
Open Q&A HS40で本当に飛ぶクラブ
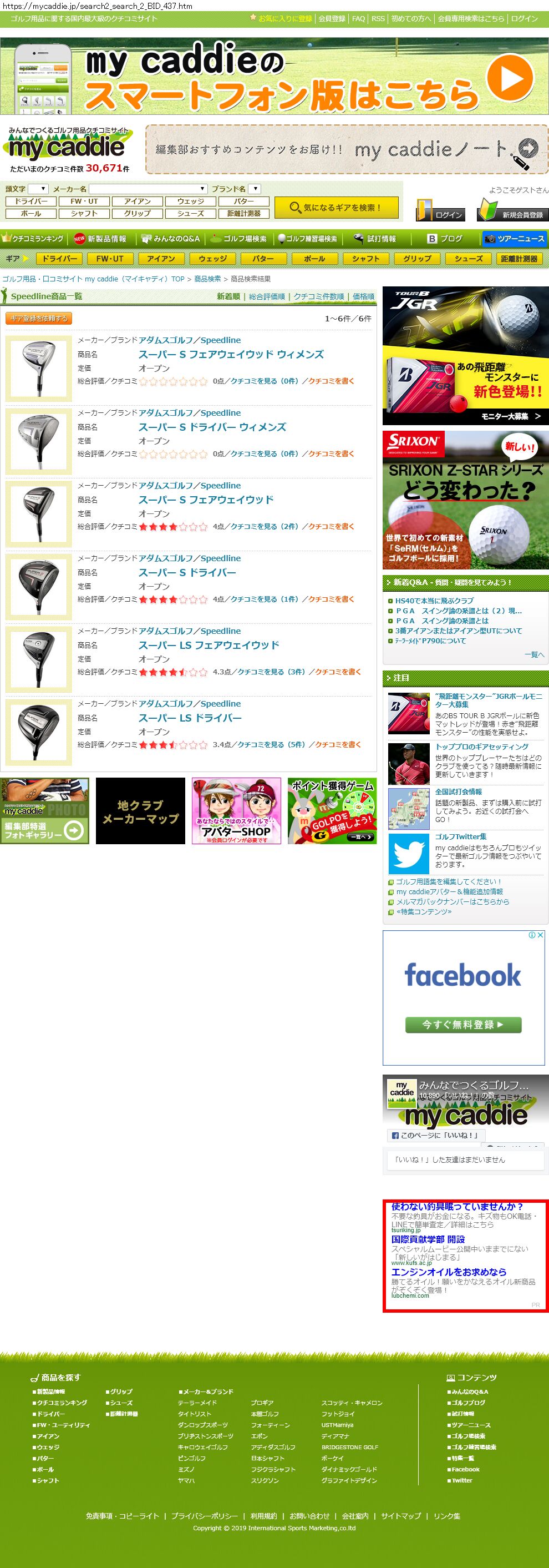434,601
